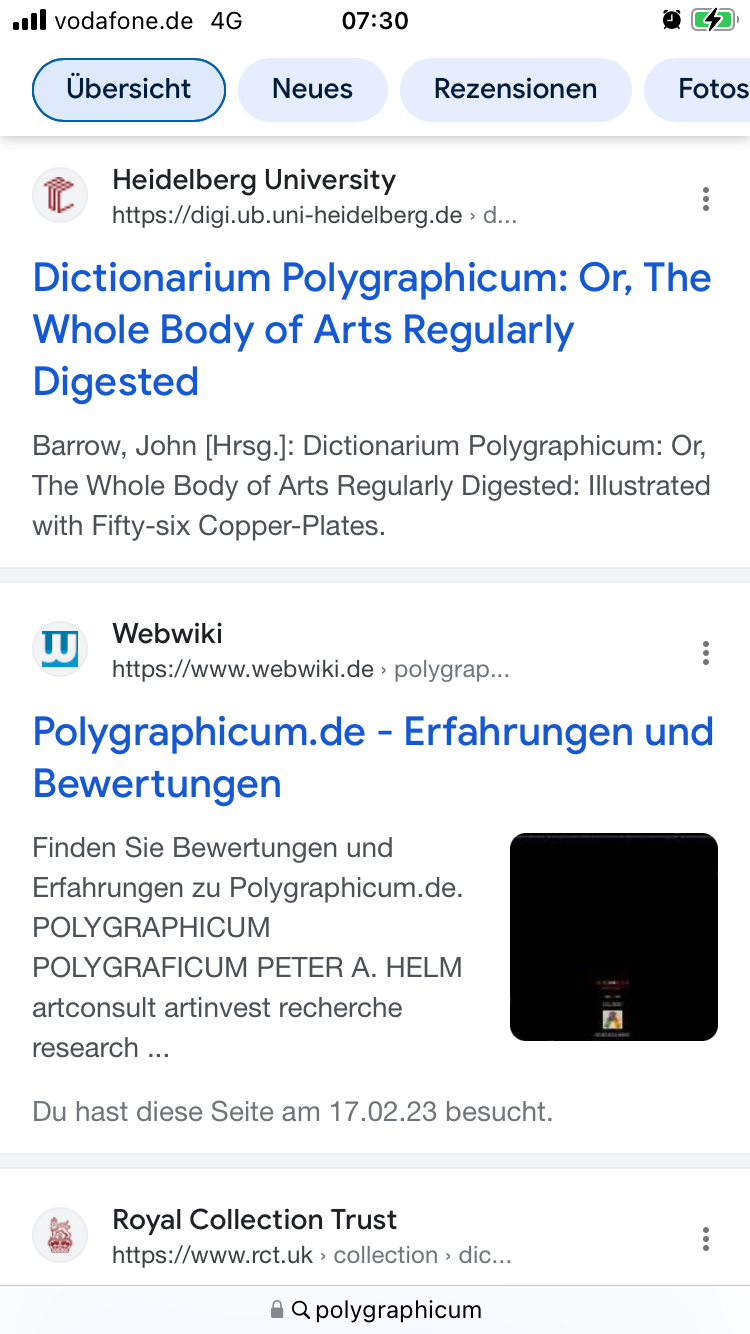Open more options for Webwiki result
750x1334 pixels.
point(706,654)
